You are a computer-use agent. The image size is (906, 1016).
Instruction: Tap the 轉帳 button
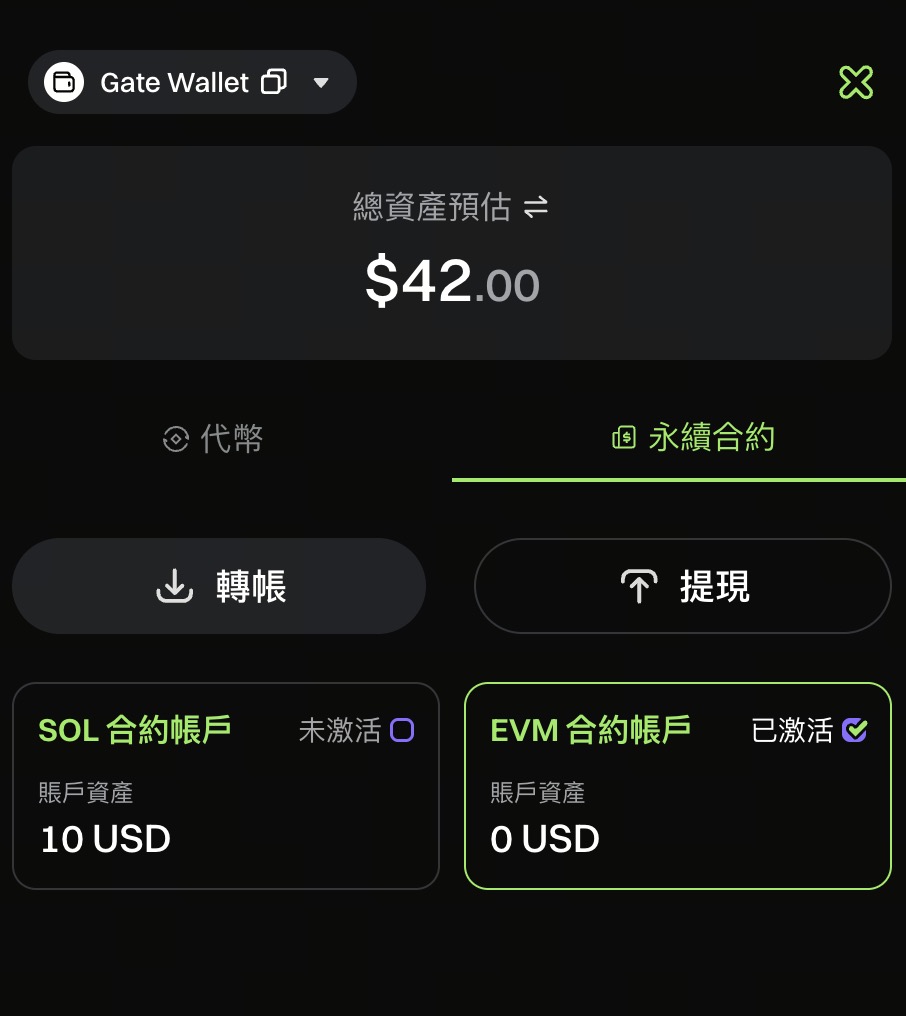tap(219, 586)
